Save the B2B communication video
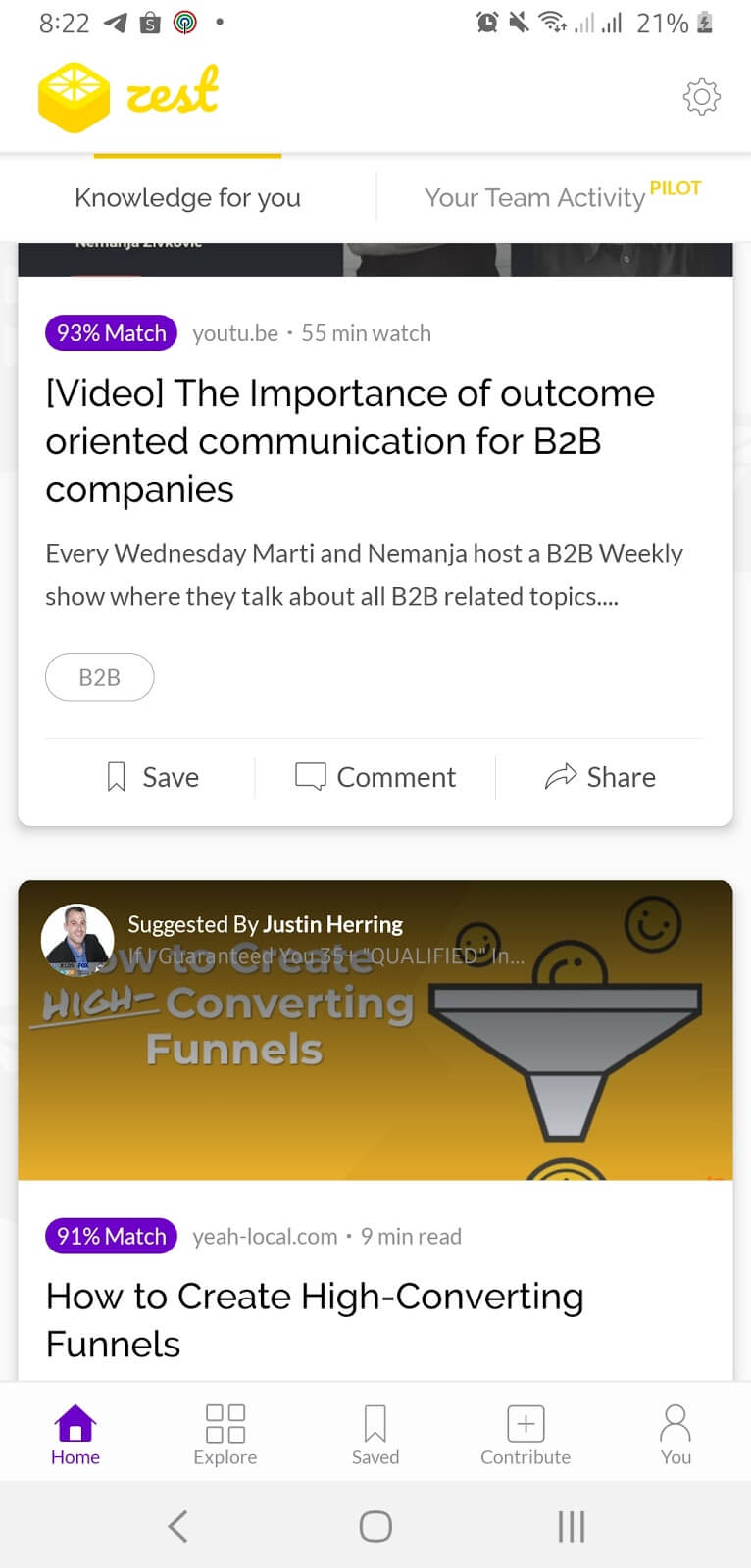751x1568 pixels. 152,777
